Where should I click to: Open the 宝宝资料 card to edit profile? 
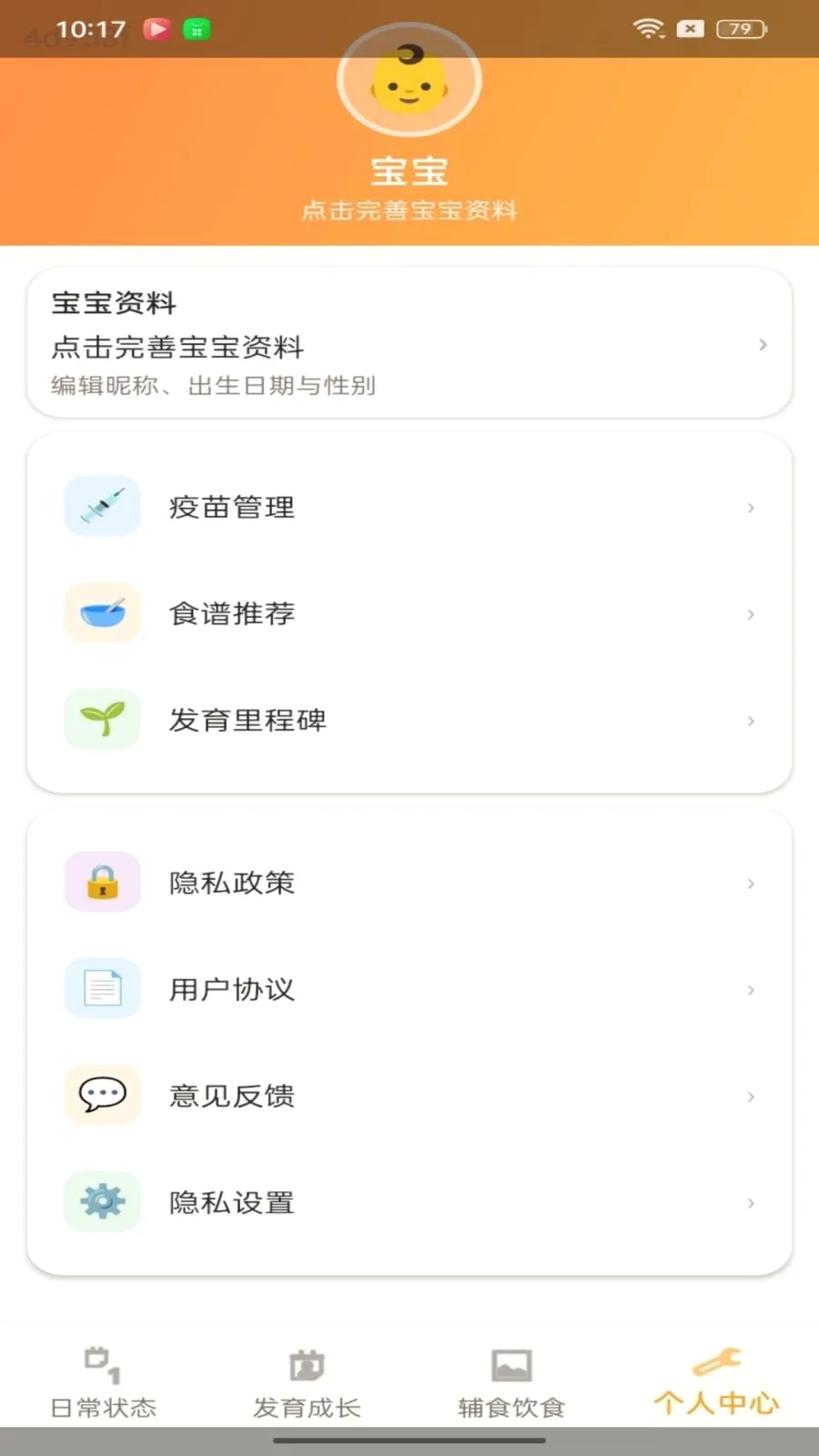coord(409,343)
